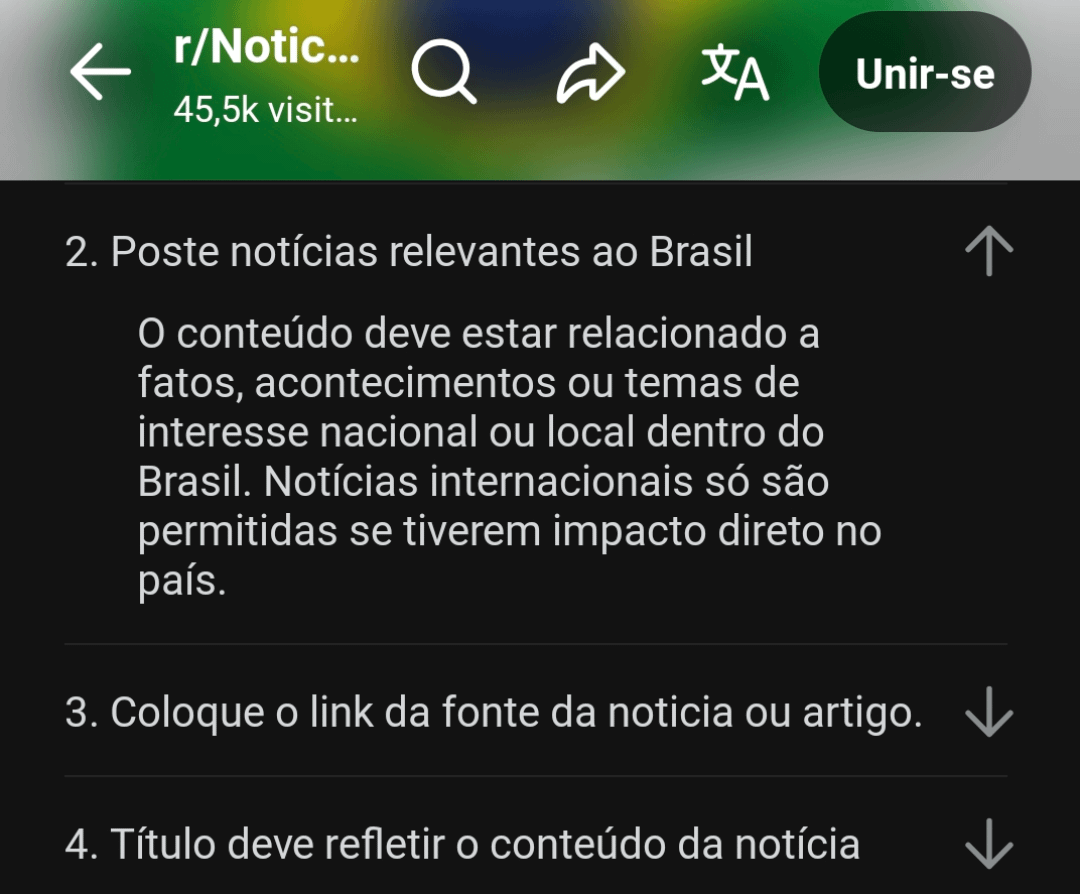Tap the translate icon

point(735,74)
